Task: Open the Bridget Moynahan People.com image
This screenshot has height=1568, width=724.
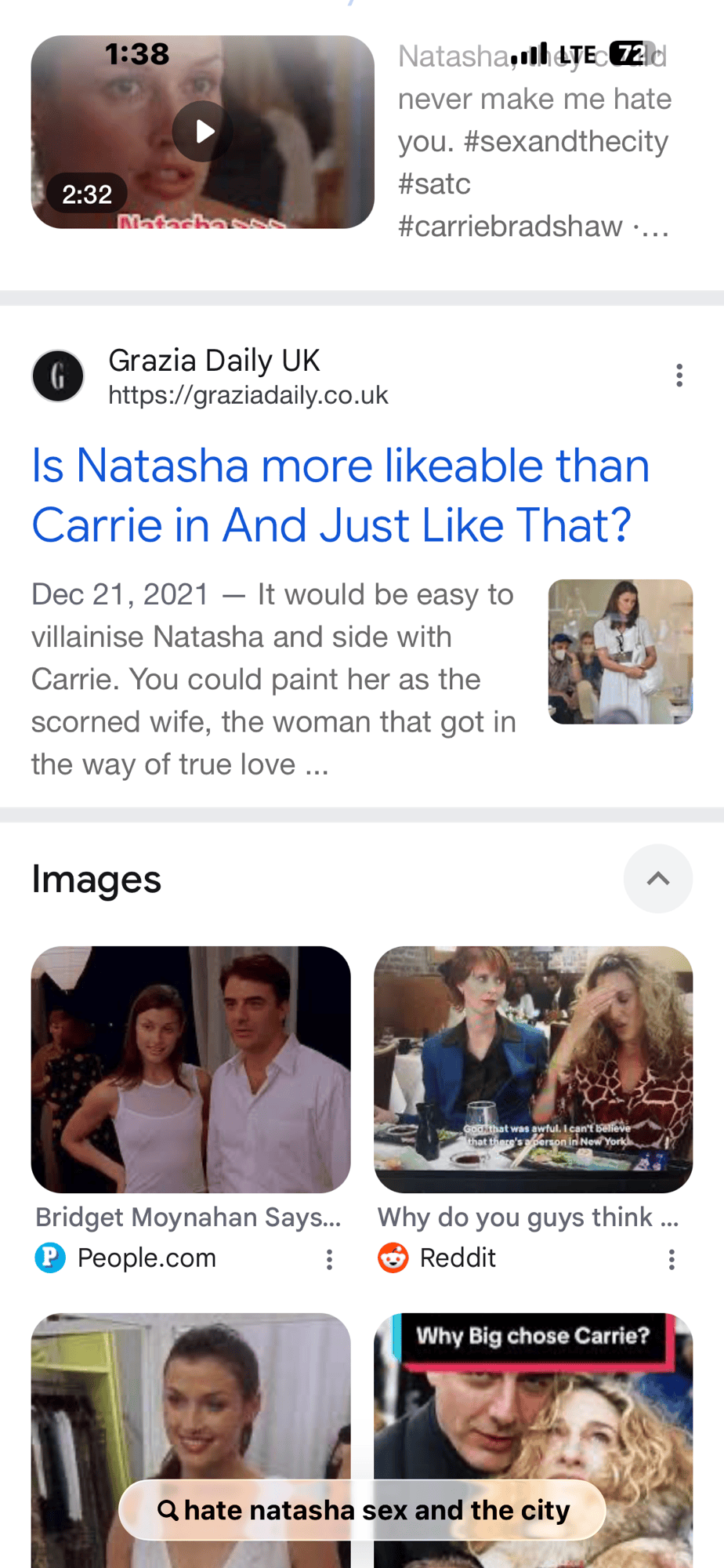Action: [190, 1069]
